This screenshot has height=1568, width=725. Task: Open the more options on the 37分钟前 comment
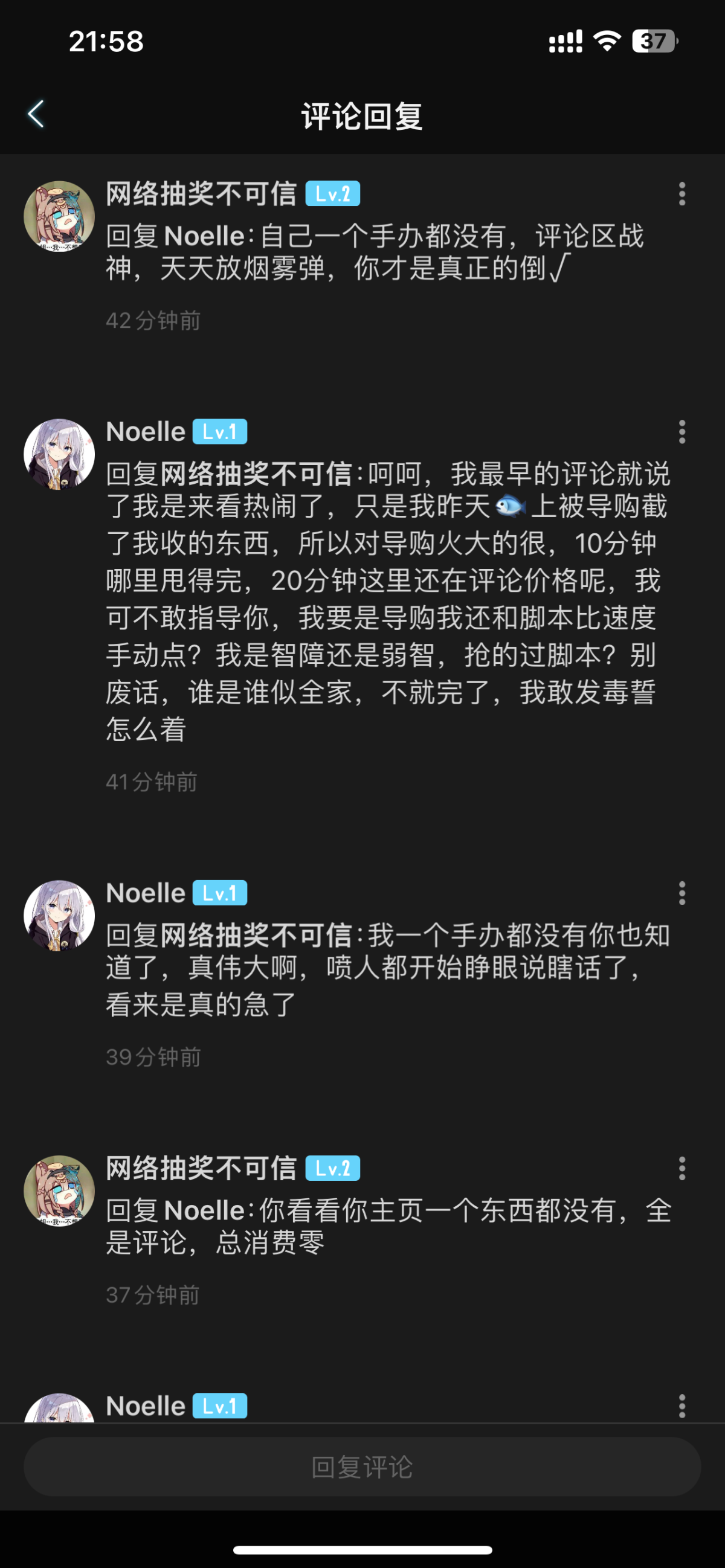pyautogui.click(x=681, y=1168)
